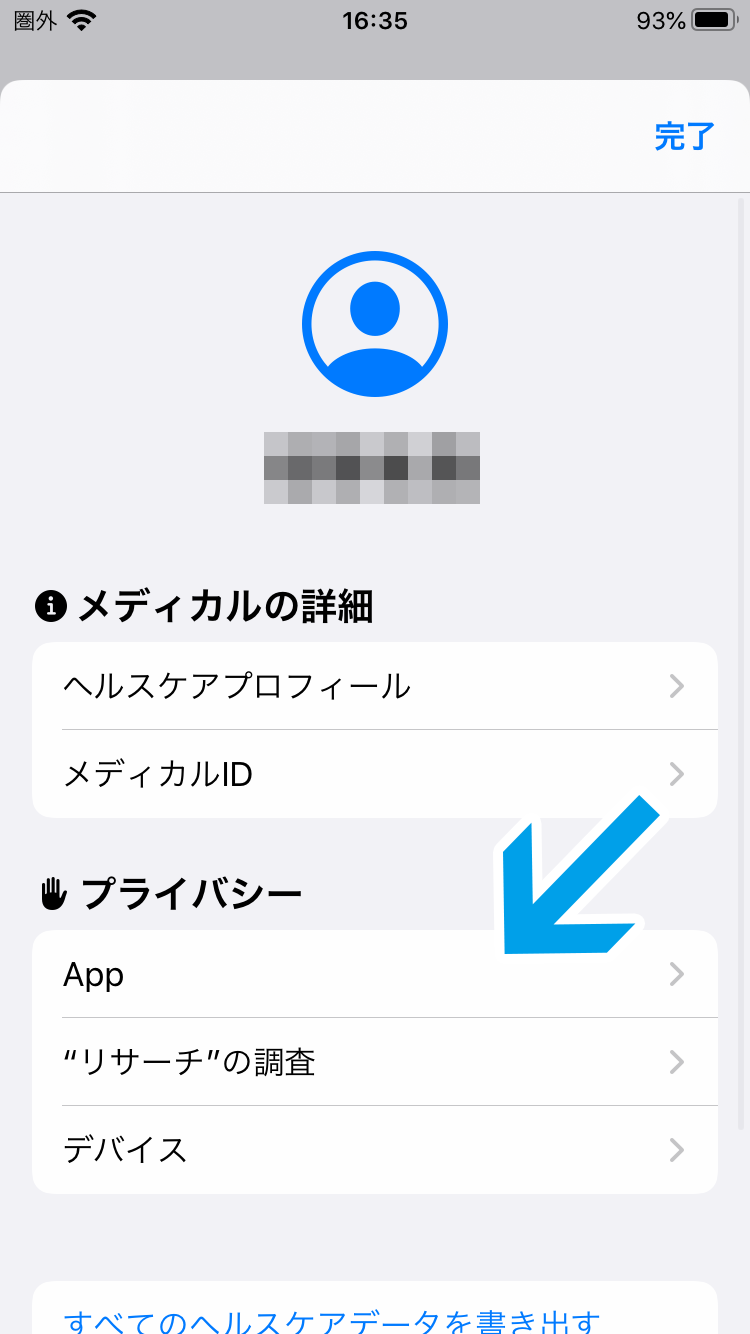Tap 完了 to close the profile sheet
This screenshot has height=1334, width=750.
[x=684, y=137]
